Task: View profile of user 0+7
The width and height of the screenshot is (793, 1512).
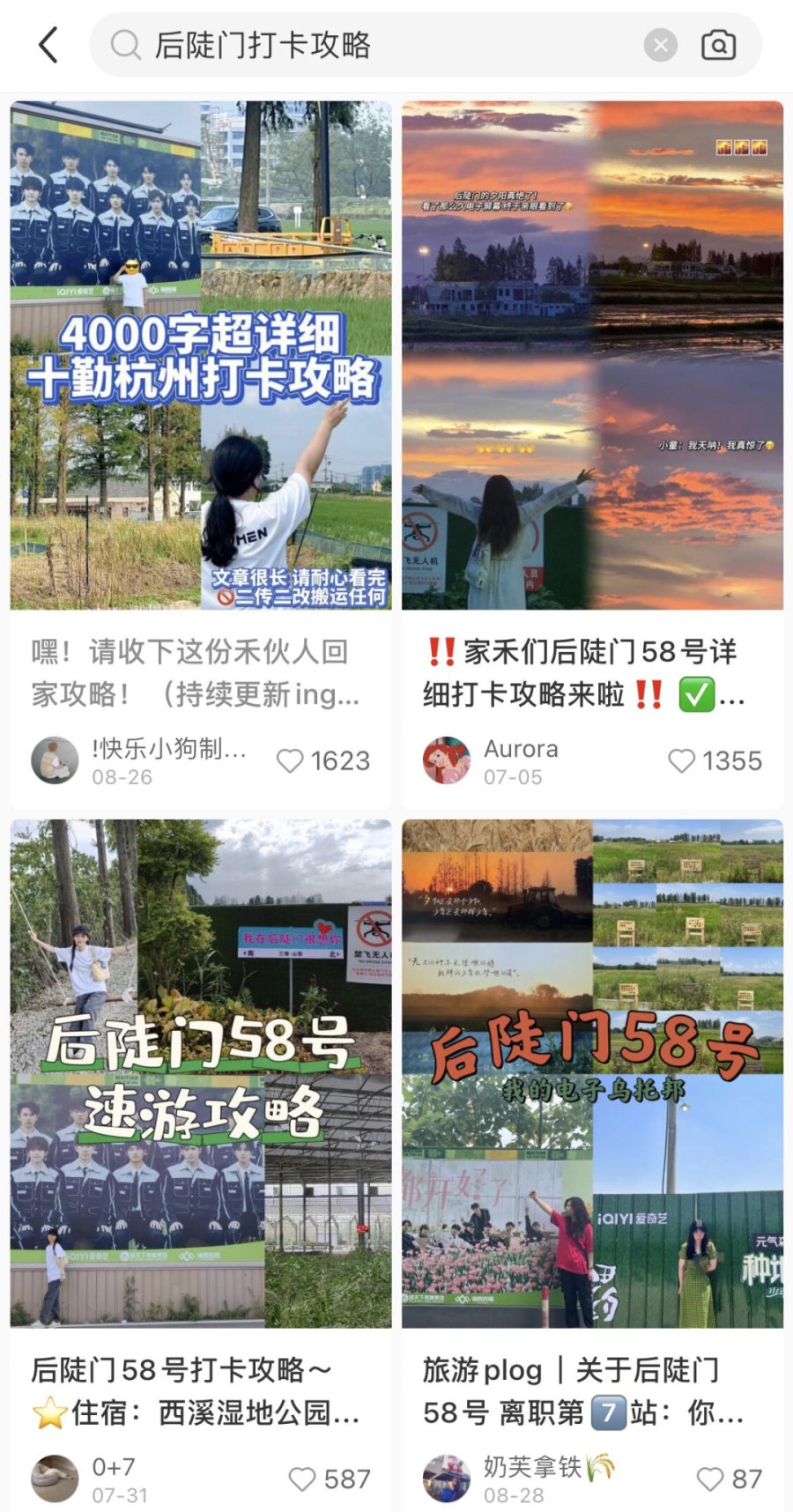Action: point(55,1479)
